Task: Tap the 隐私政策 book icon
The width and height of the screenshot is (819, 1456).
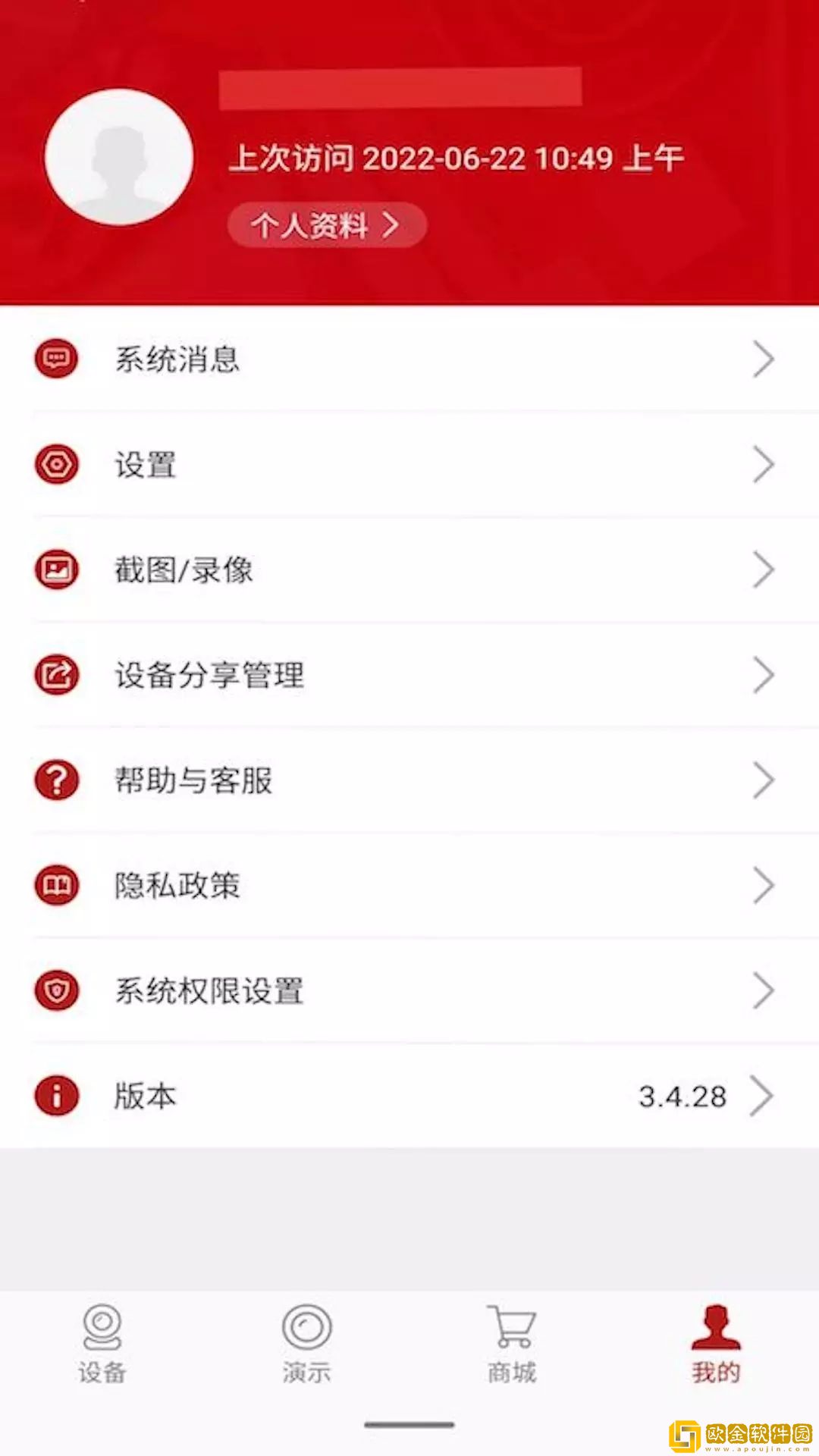Action: [x=56, y=885]
